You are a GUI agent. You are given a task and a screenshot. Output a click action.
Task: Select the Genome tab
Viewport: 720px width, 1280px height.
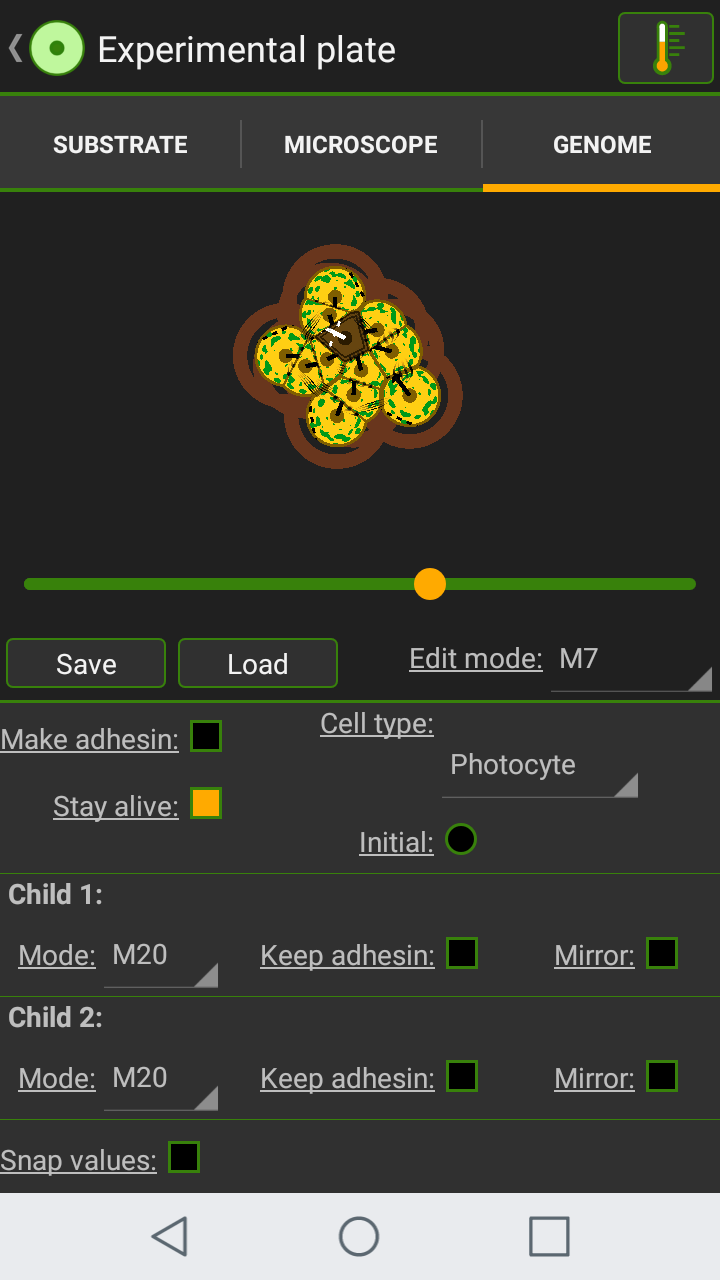602,145
